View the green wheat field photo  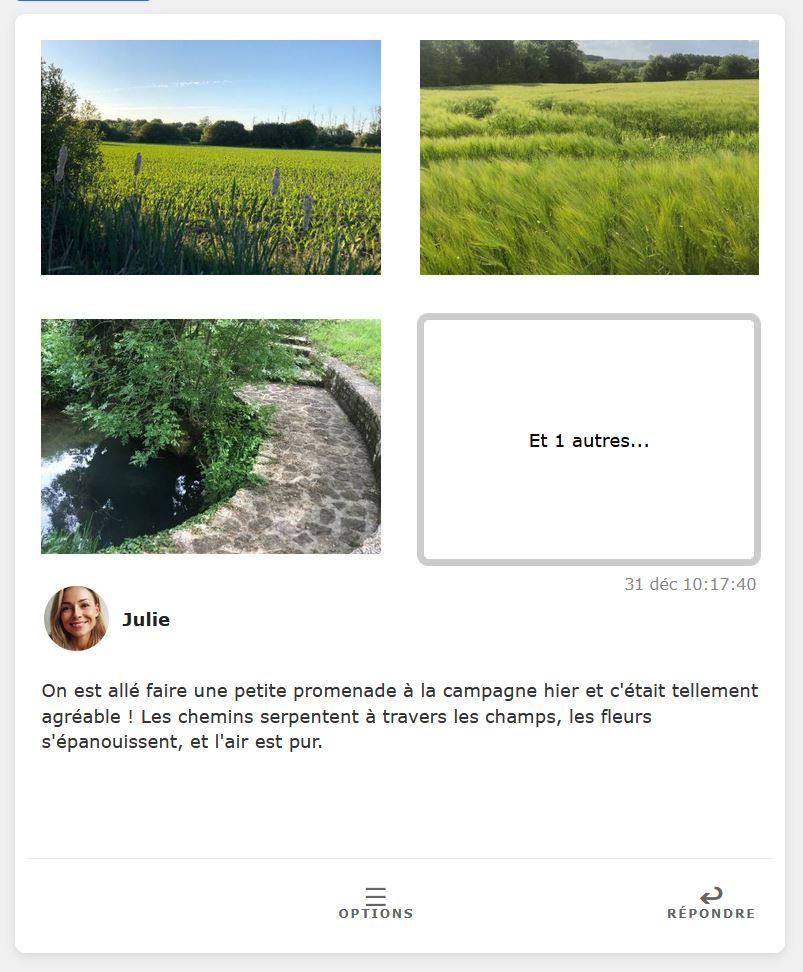coord(589,157)
